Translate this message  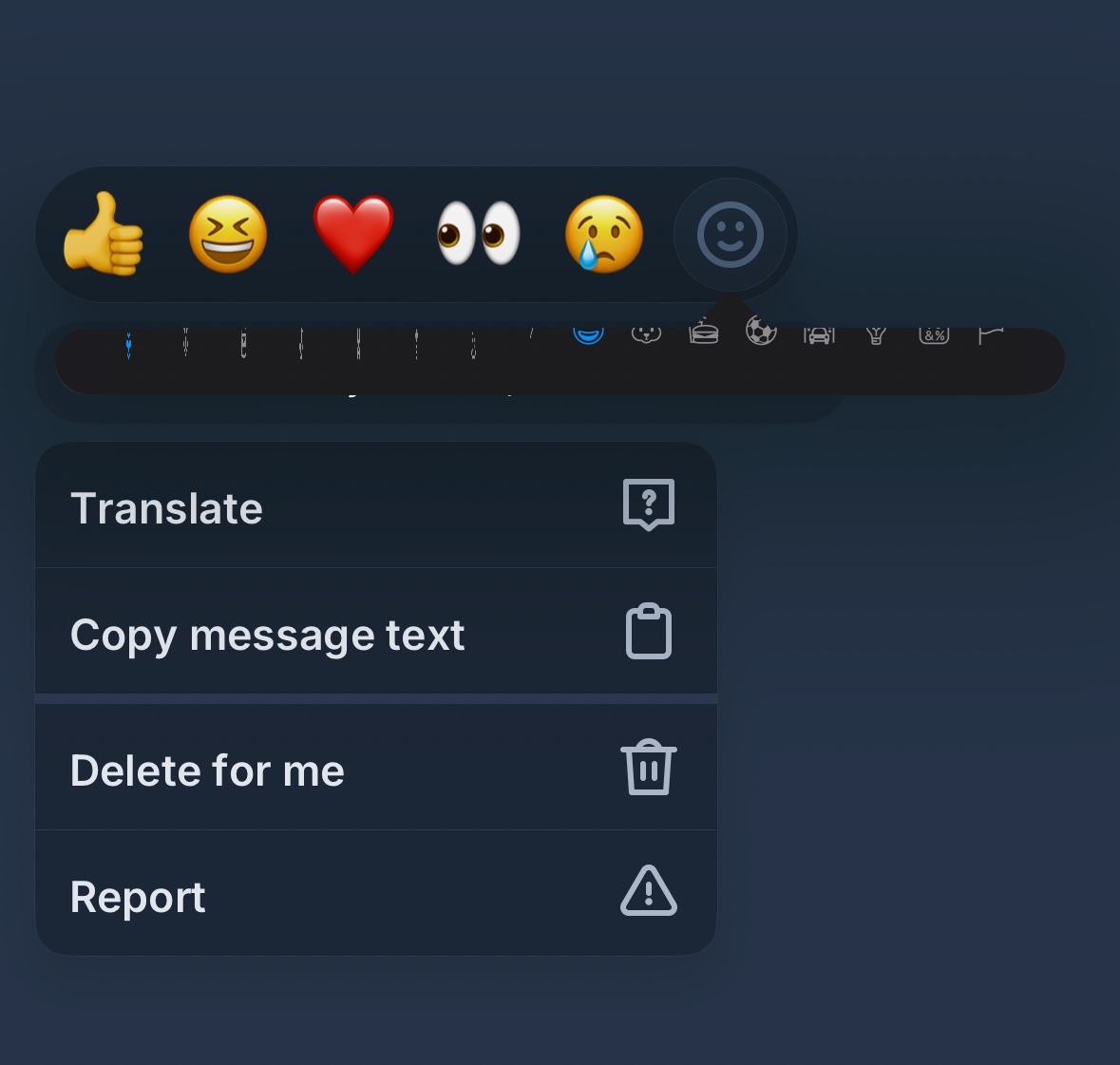(375, 507)
